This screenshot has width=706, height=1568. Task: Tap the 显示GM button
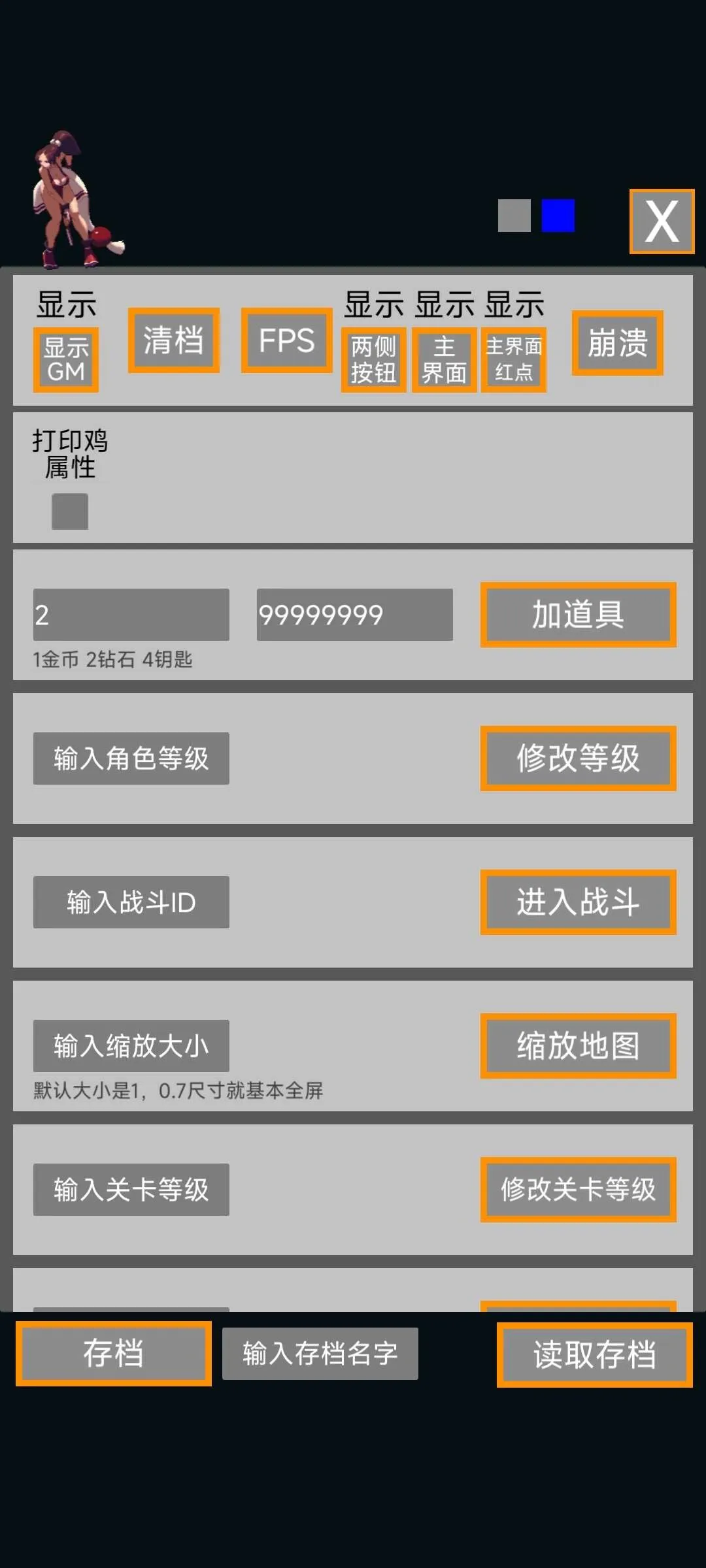pyautogui.click(x=66, y=360)
